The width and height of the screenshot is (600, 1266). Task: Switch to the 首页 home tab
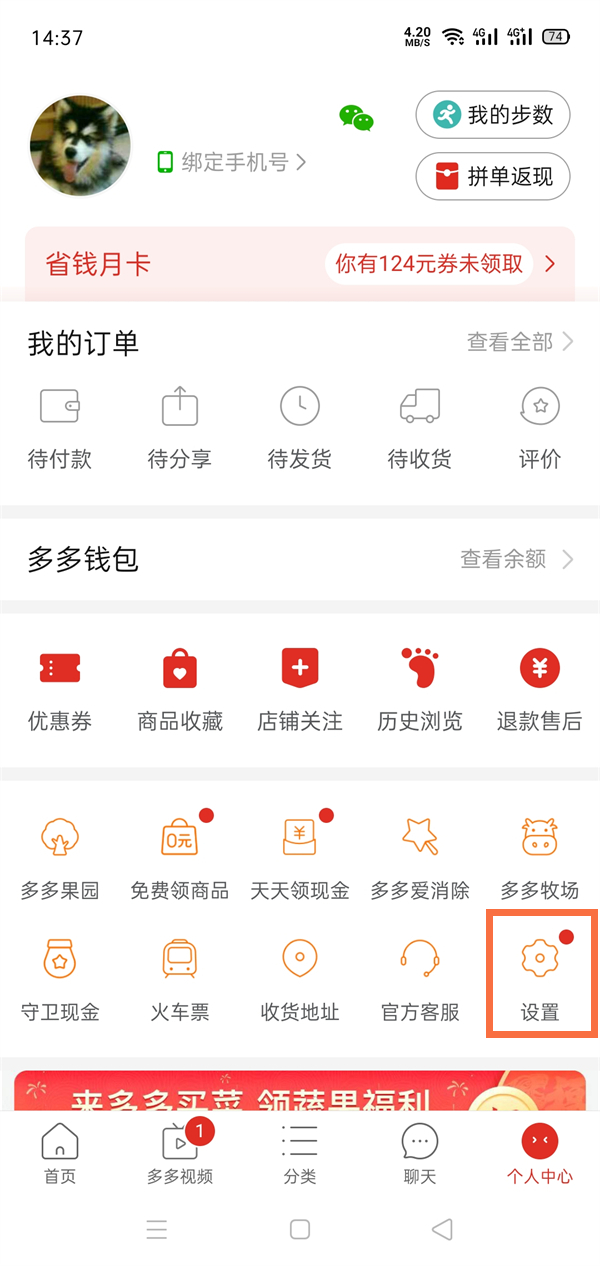[60, 1153]
